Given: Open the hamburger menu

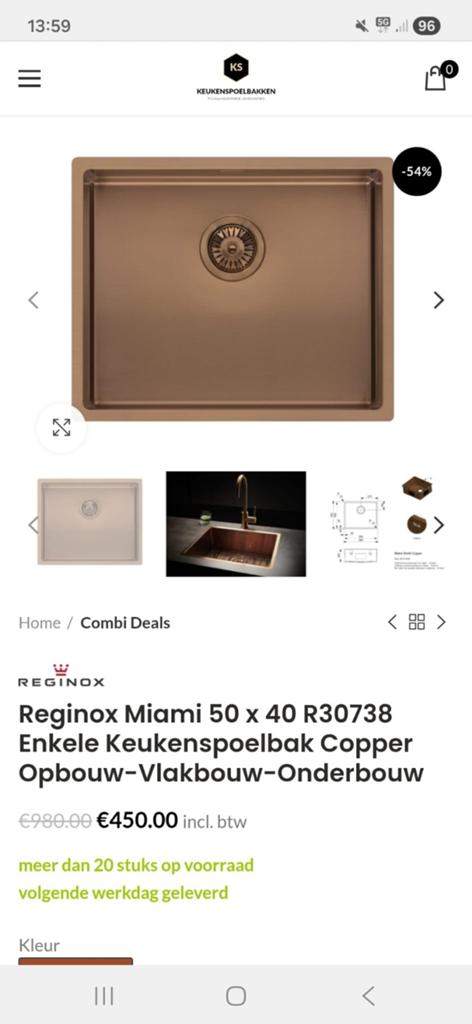Looking at the screenshot, I should point(29,78).
